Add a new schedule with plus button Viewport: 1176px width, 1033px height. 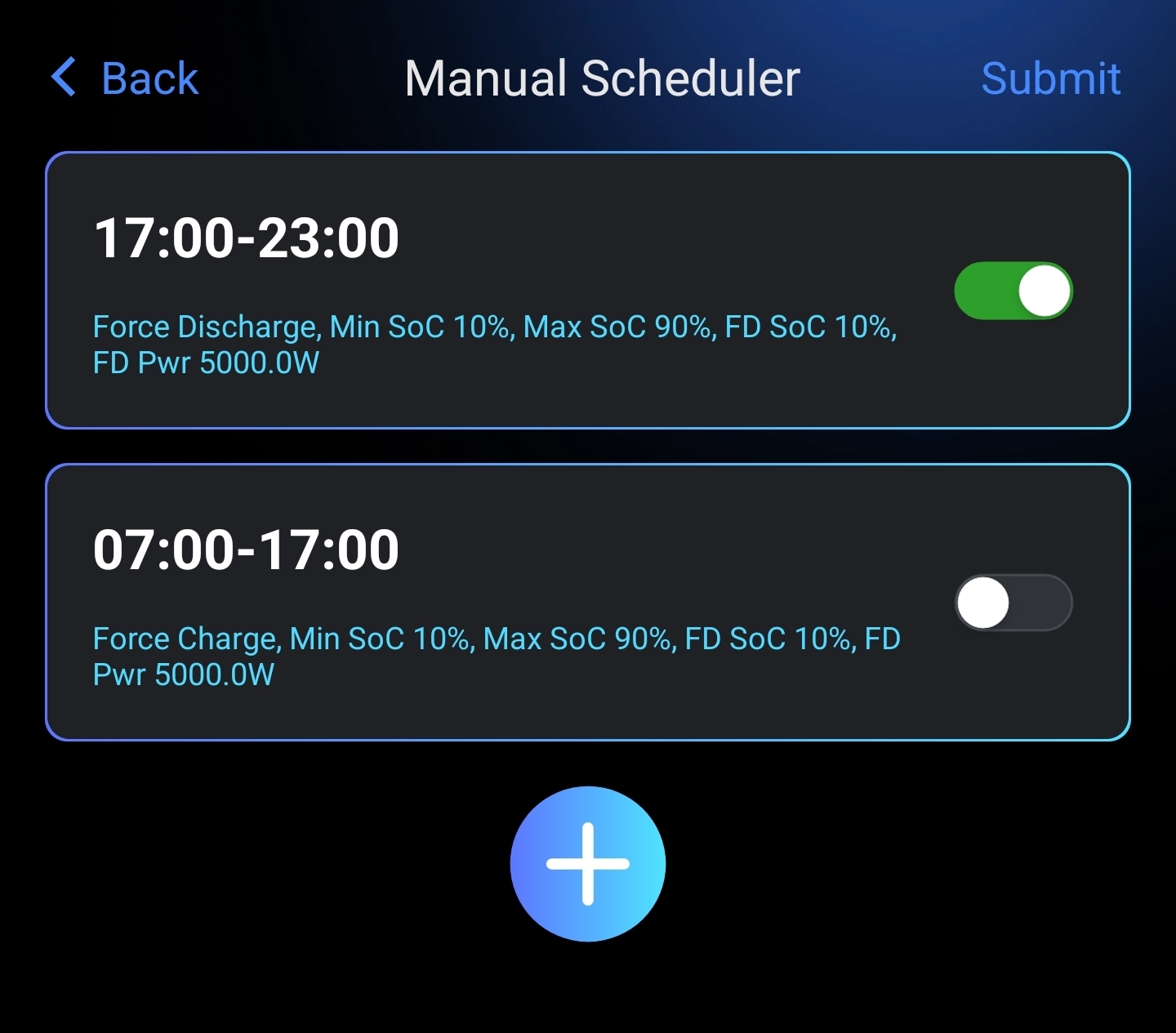pyautogui.click(x=587, y=863)
